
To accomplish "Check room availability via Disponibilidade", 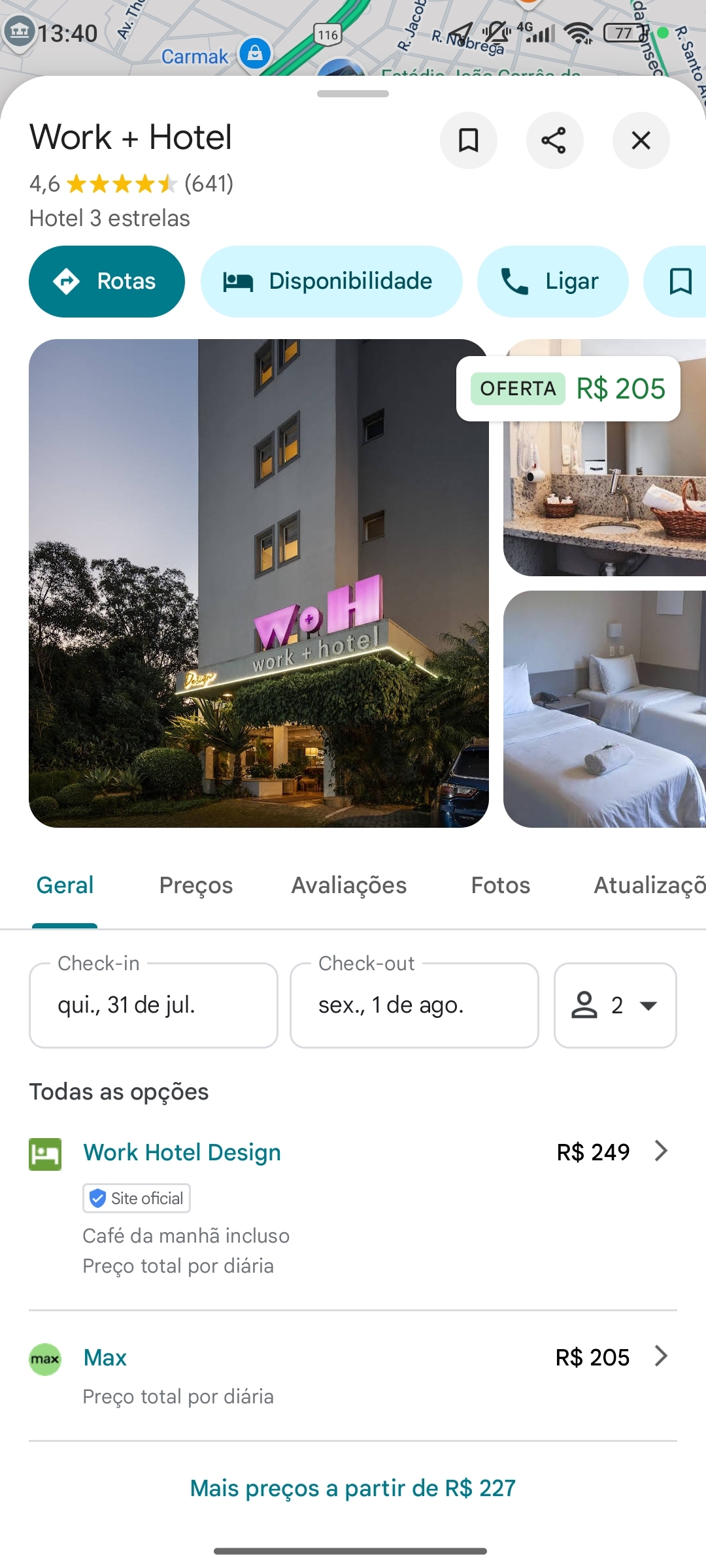I will tap(331, 282).
